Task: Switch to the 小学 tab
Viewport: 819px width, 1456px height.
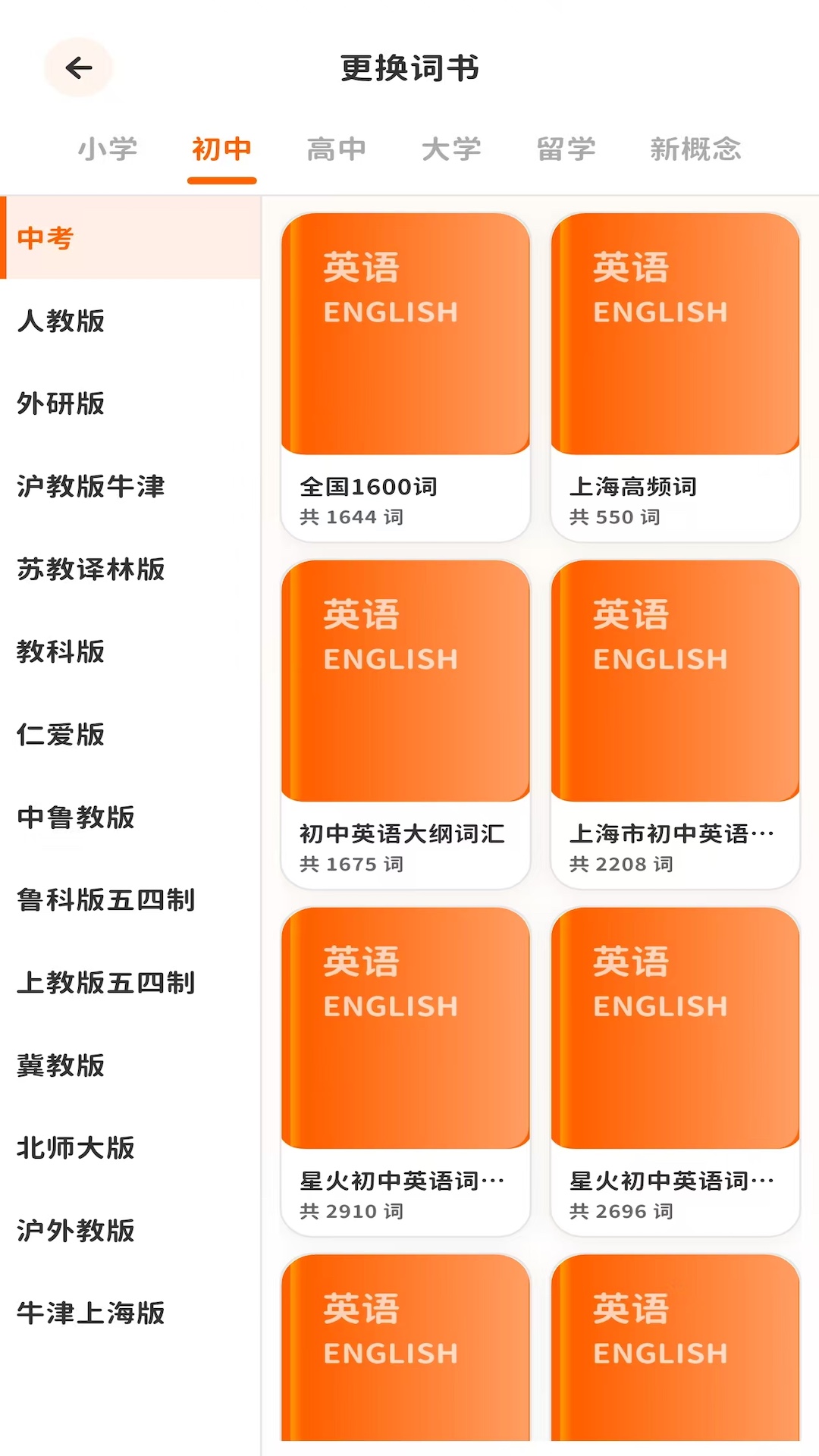Action: [109, 149]
